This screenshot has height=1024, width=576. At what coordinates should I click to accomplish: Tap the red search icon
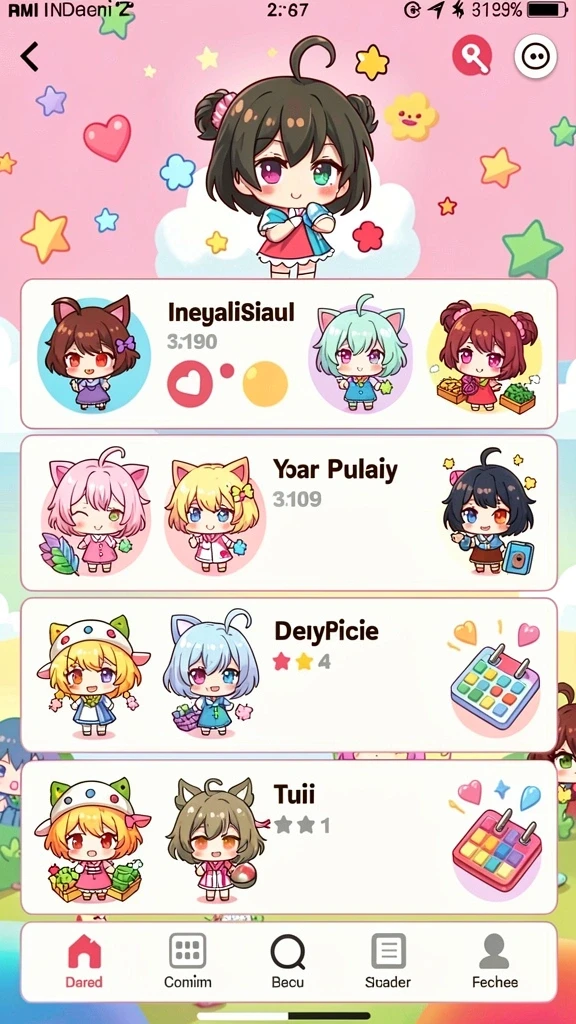(x=472, y=56)
